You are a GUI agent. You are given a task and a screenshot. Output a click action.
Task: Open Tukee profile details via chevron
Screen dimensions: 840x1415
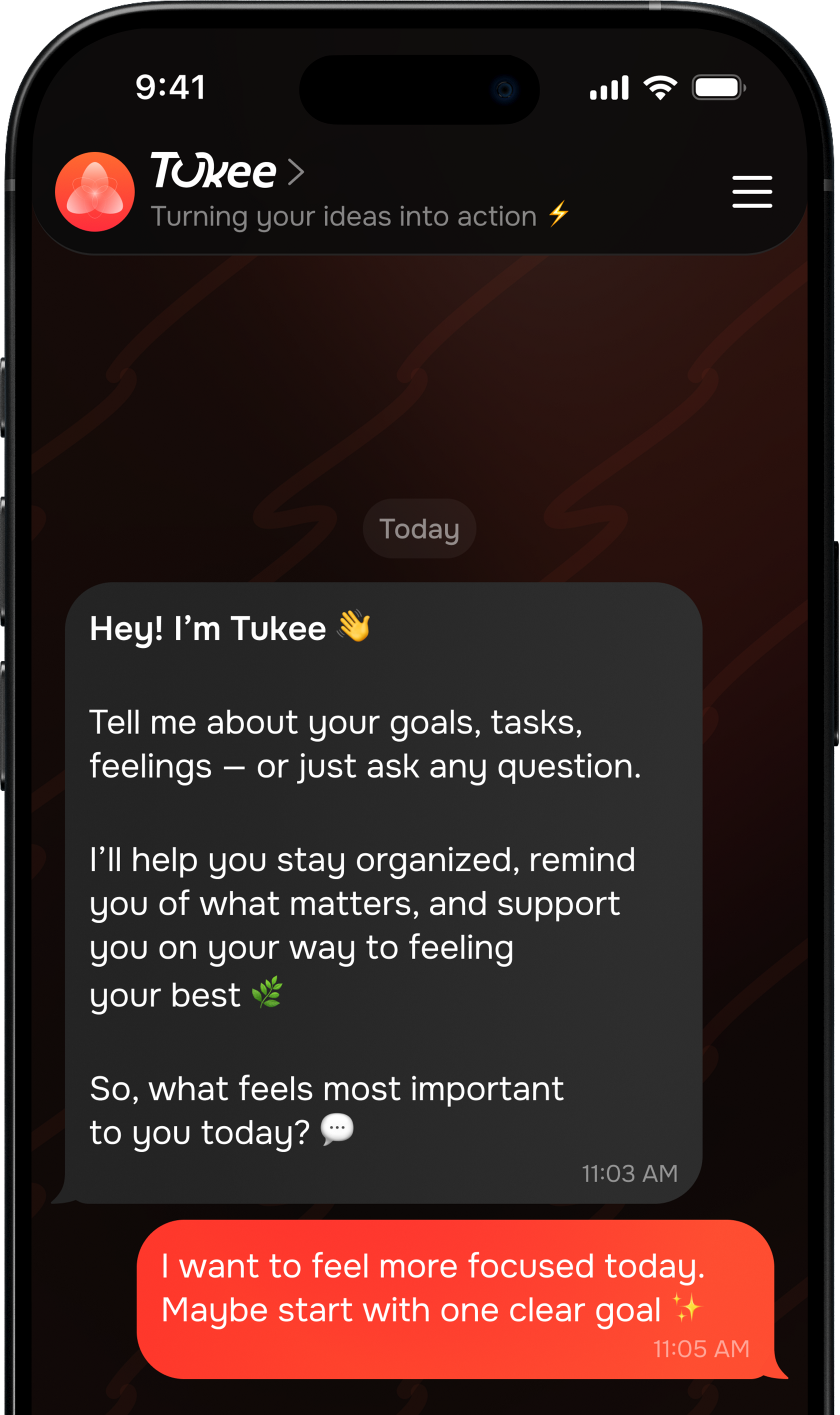coord(296,172)
